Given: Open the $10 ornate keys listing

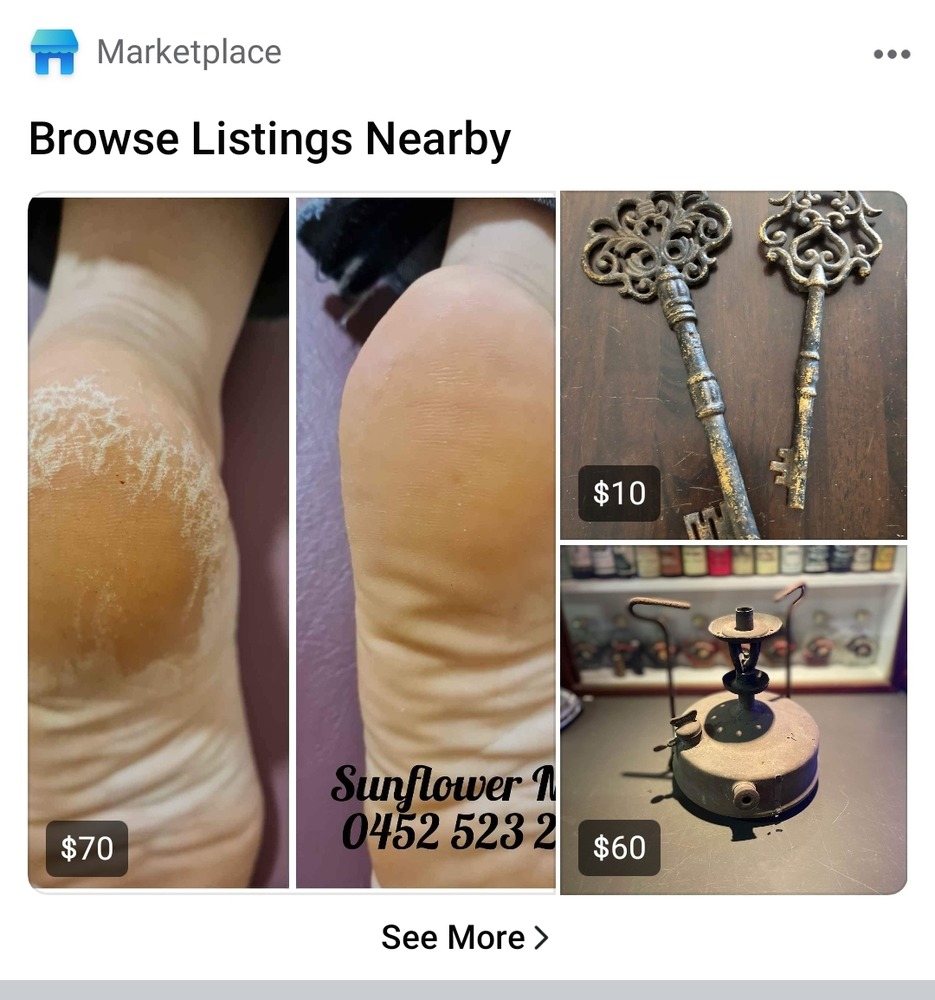Looking at the screenshot, I should point(733,365).
